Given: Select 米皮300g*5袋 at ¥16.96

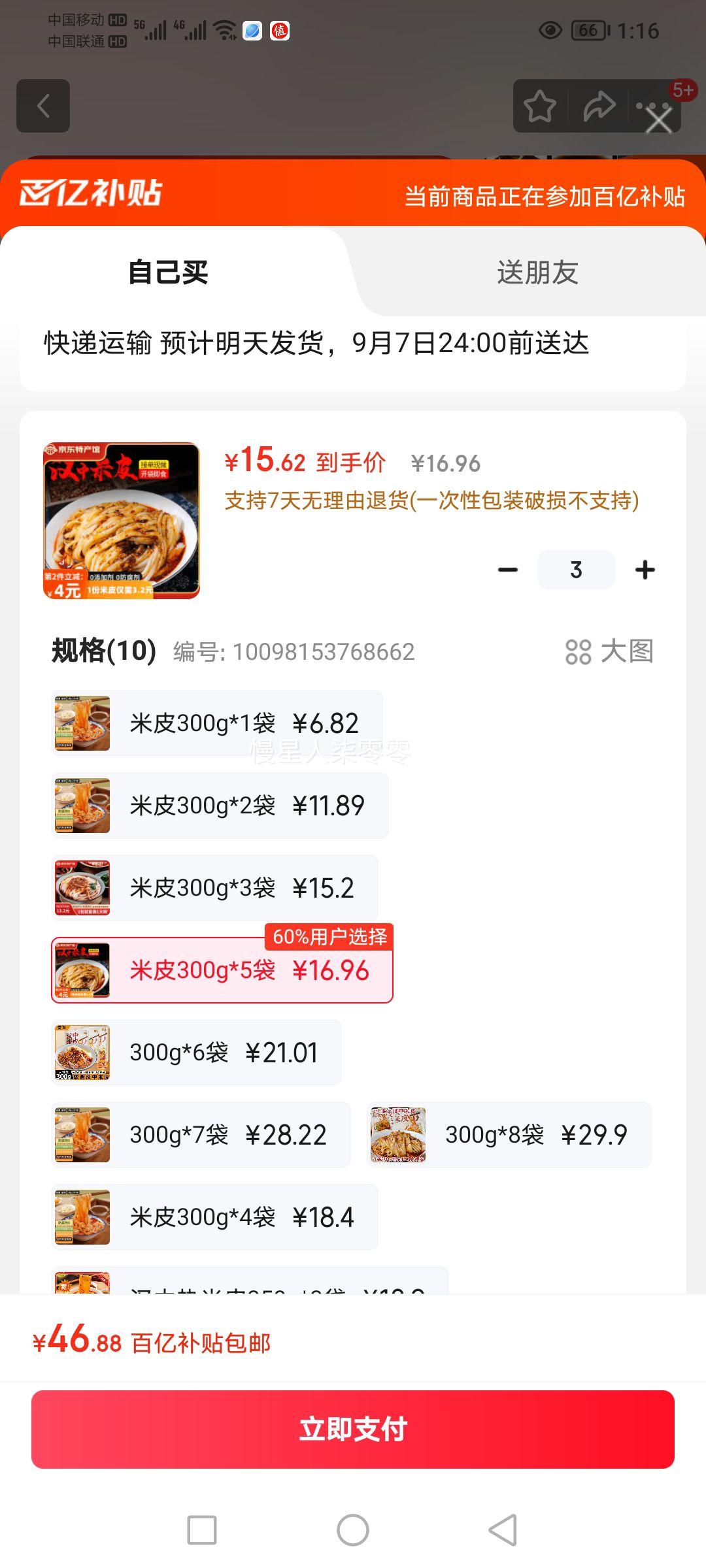Looking at the screenshot, I should (x=222, y=970).
